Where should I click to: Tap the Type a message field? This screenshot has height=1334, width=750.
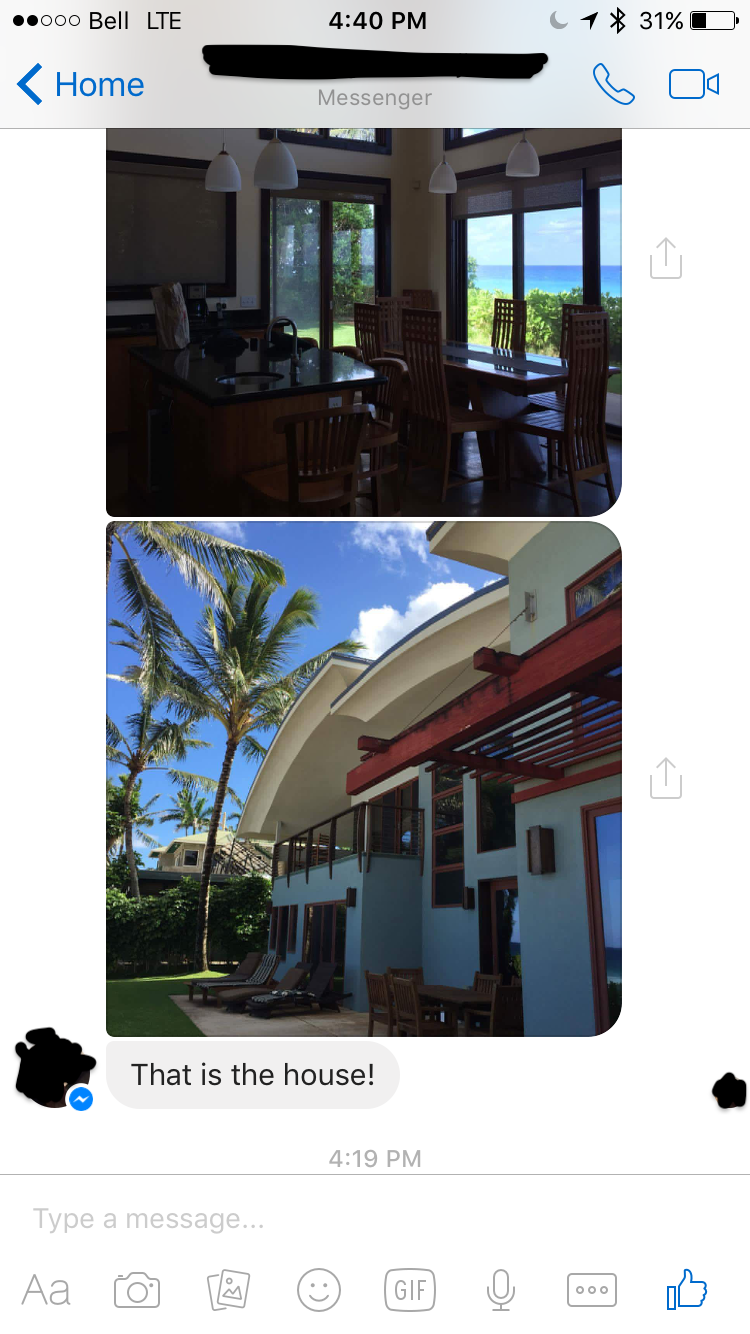(375, 1219)
